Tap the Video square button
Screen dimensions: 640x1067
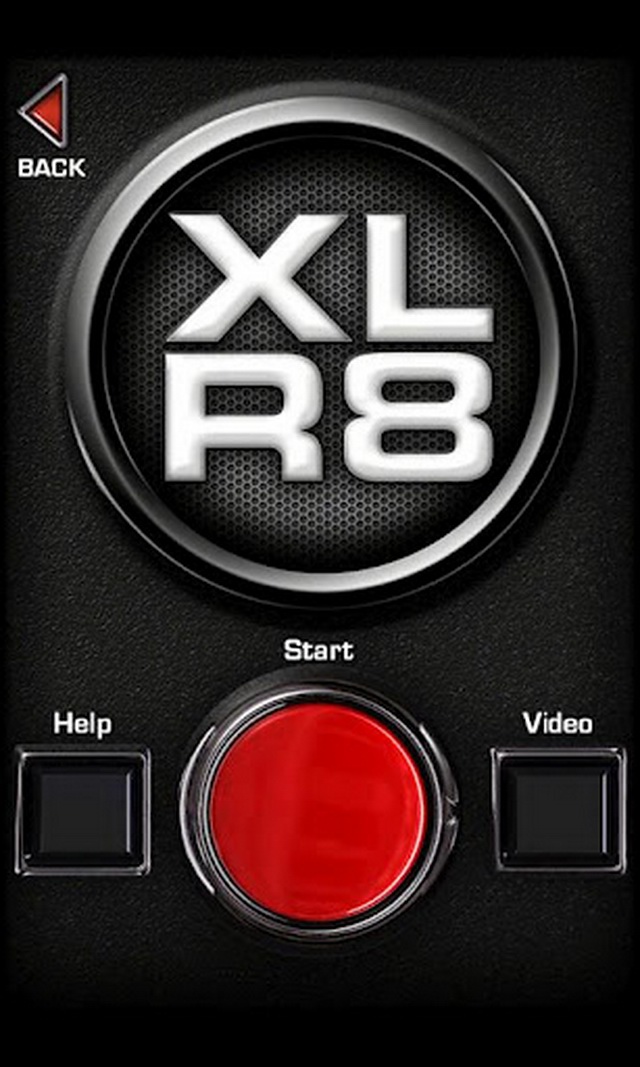coord(558,809)
